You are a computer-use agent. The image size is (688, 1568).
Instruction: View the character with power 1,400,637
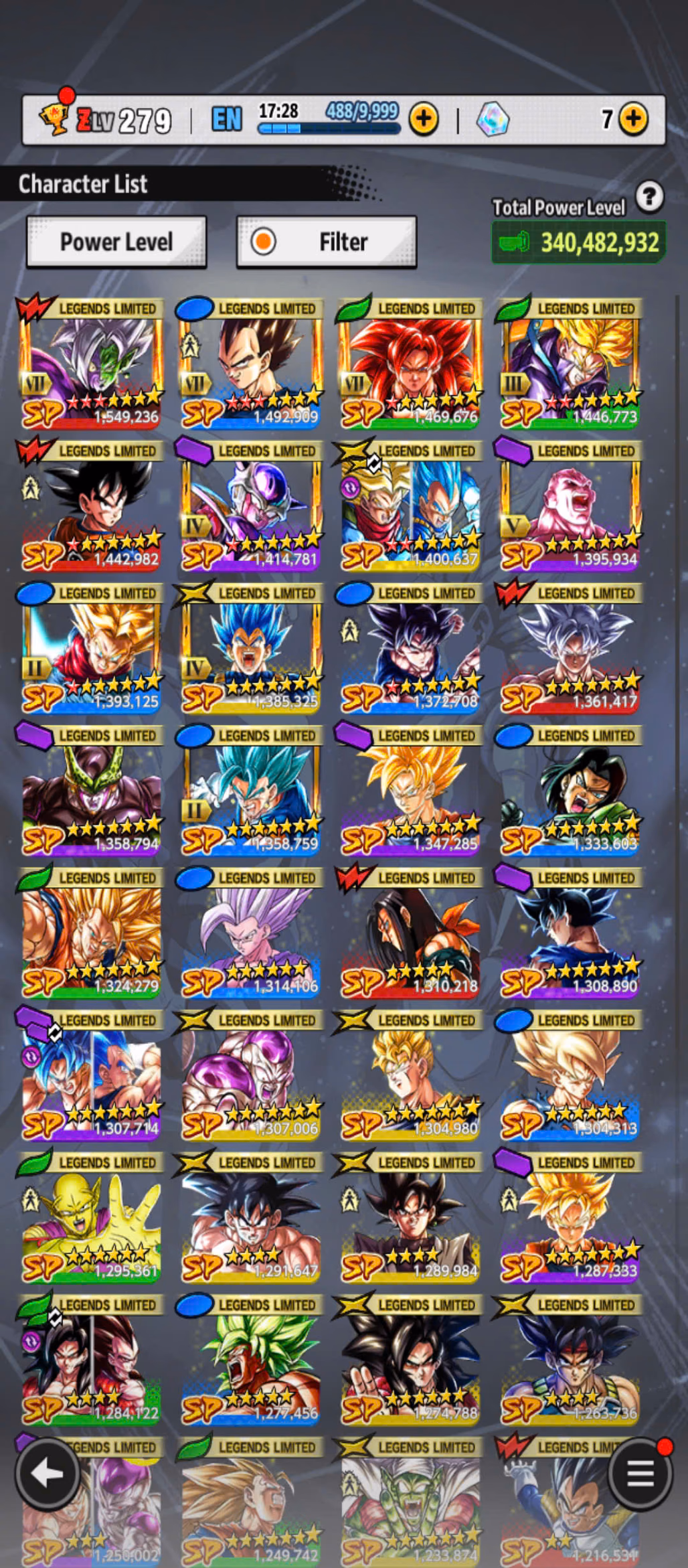(410, 507)
